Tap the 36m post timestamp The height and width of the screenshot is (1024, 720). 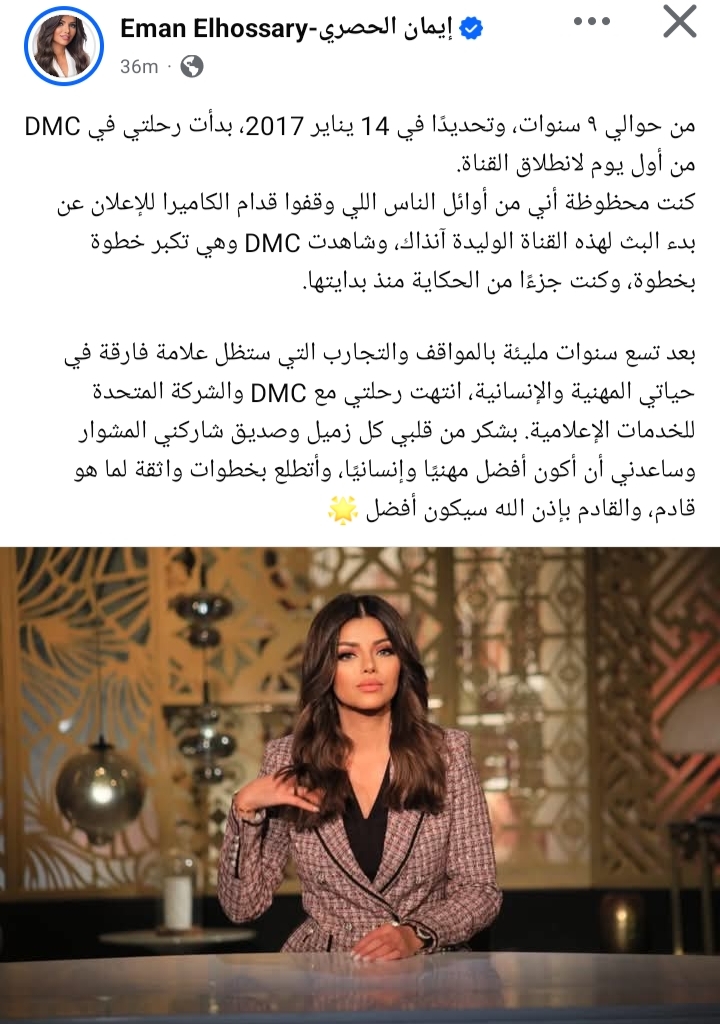point(139,67)
